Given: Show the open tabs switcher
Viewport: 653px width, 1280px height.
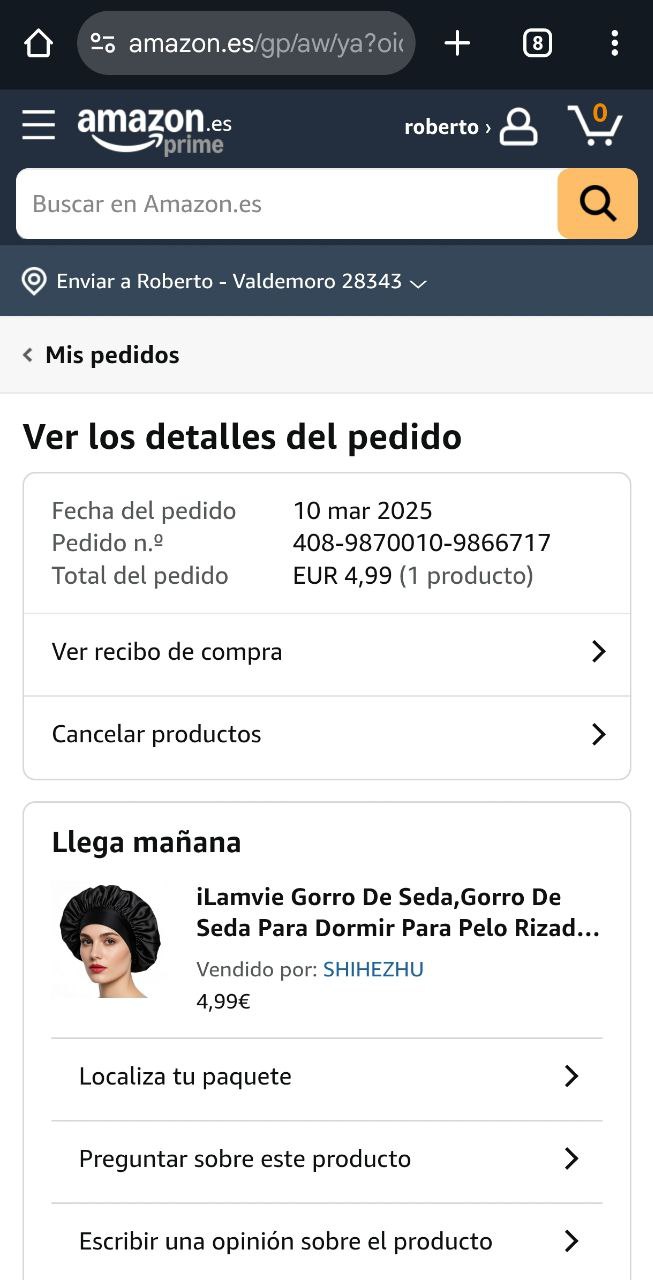Looking at the screenshot, I should coord(537,43).
